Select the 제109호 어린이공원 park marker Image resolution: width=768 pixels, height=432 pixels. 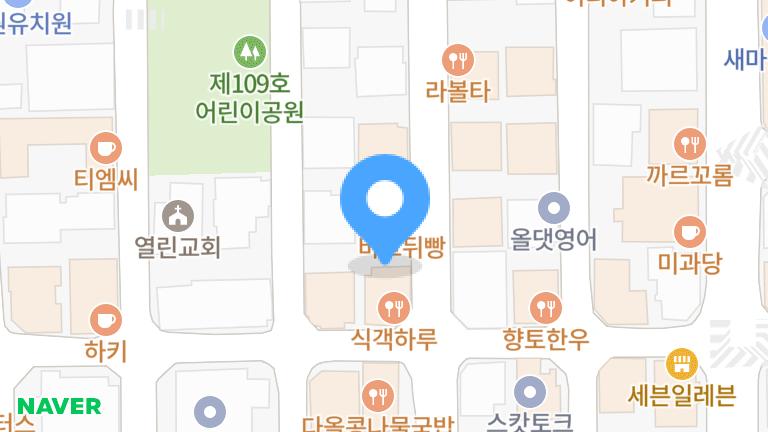tap(248, 48)
